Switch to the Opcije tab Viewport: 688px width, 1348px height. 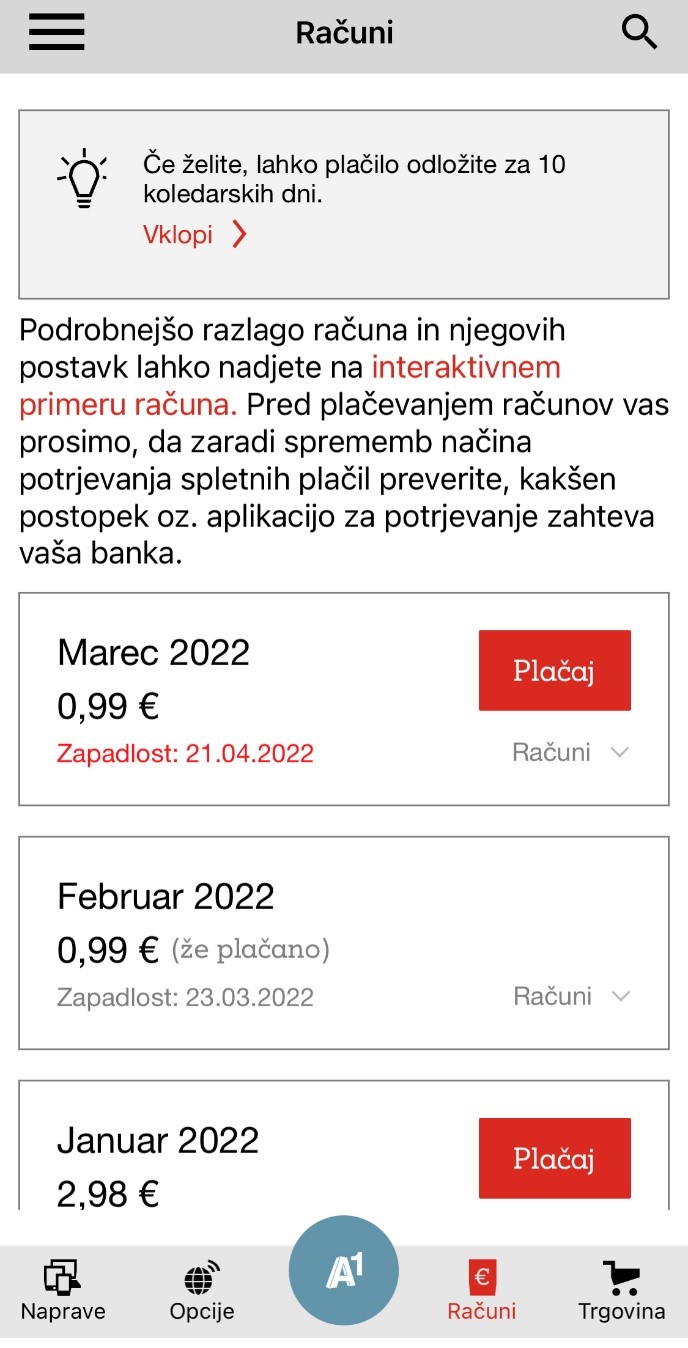(x=202, y=1292)
